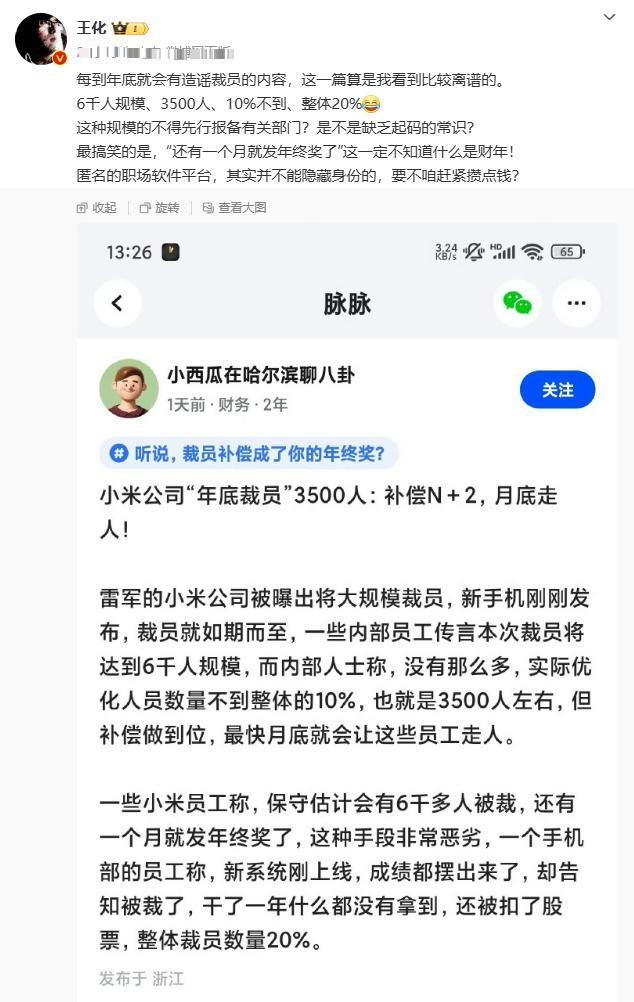The width and height of the screenshot is (634, 1002).
Task: Expand the post options chevron menu
Action: [x=610, y=17]
